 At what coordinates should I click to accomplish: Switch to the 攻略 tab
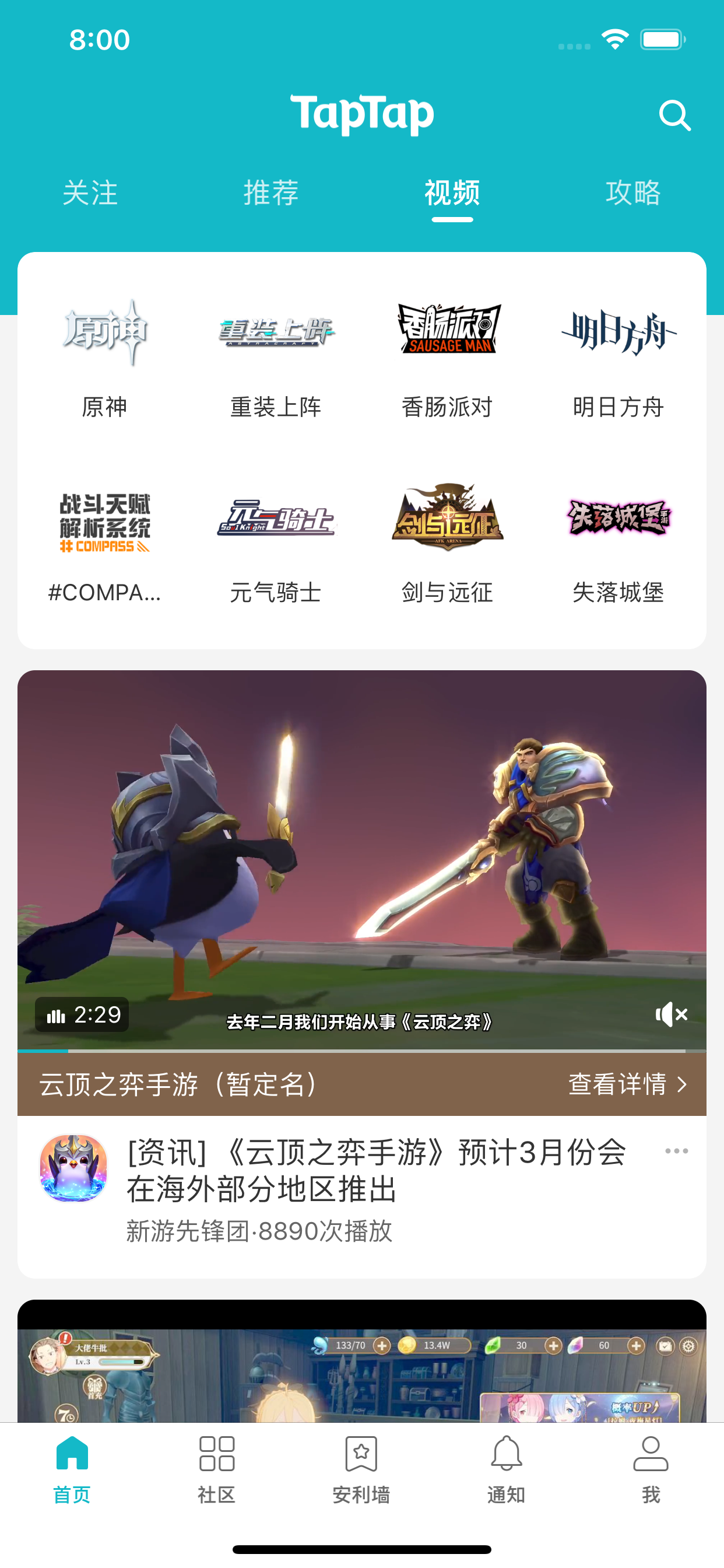[633, 194]
